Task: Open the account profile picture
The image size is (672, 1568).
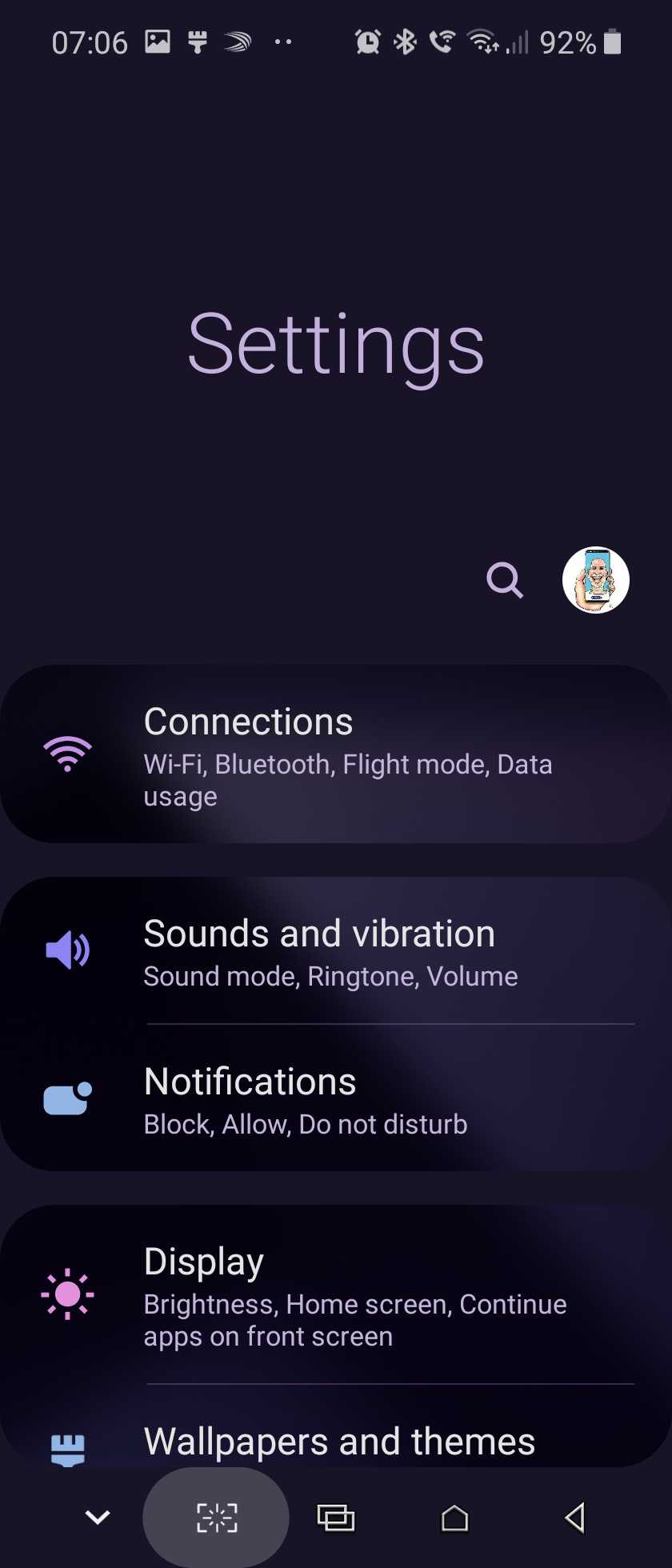Action: pos(595,580)
